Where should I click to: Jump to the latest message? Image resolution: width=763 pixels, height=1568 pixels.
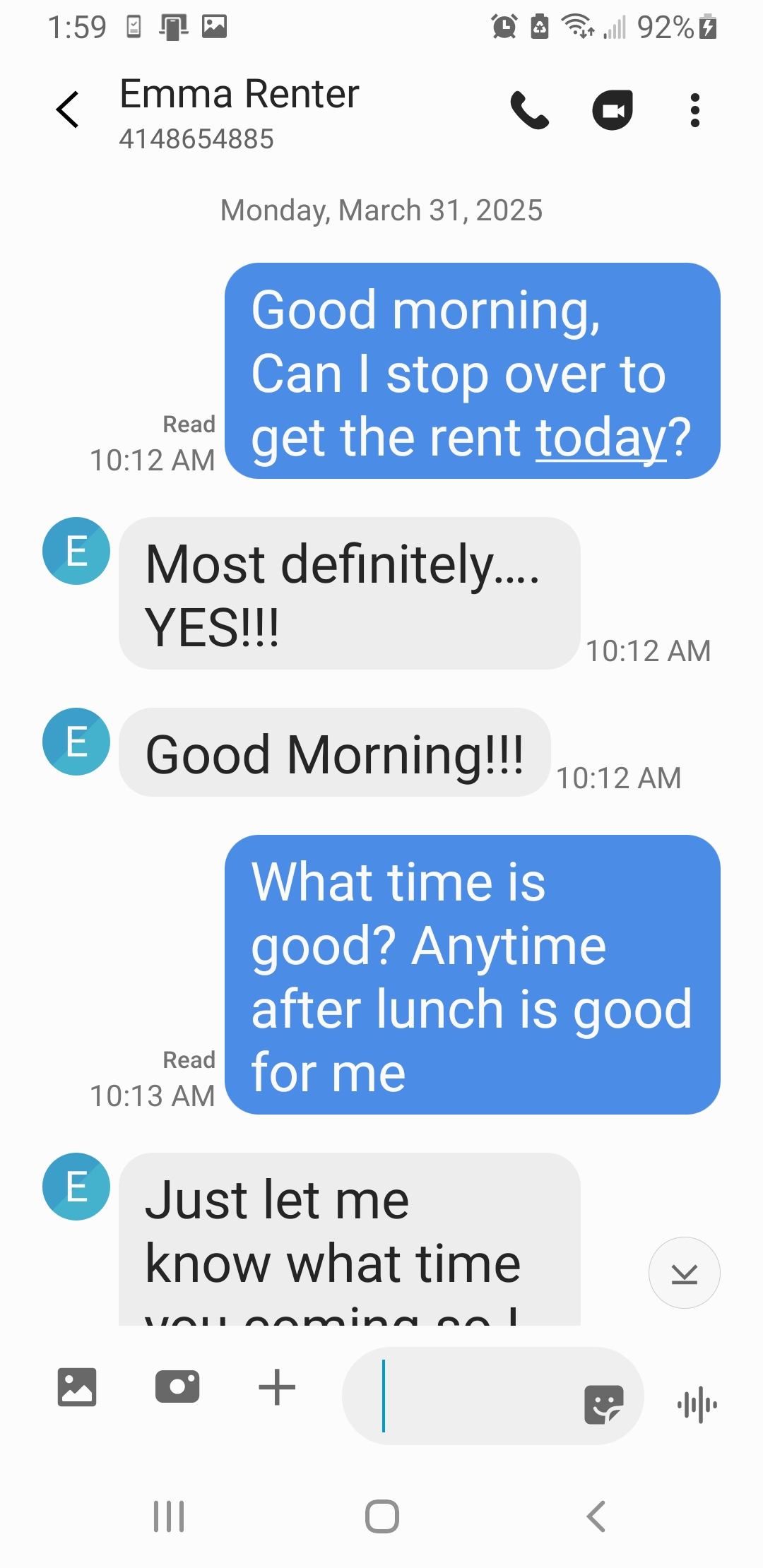point(684,1273)
